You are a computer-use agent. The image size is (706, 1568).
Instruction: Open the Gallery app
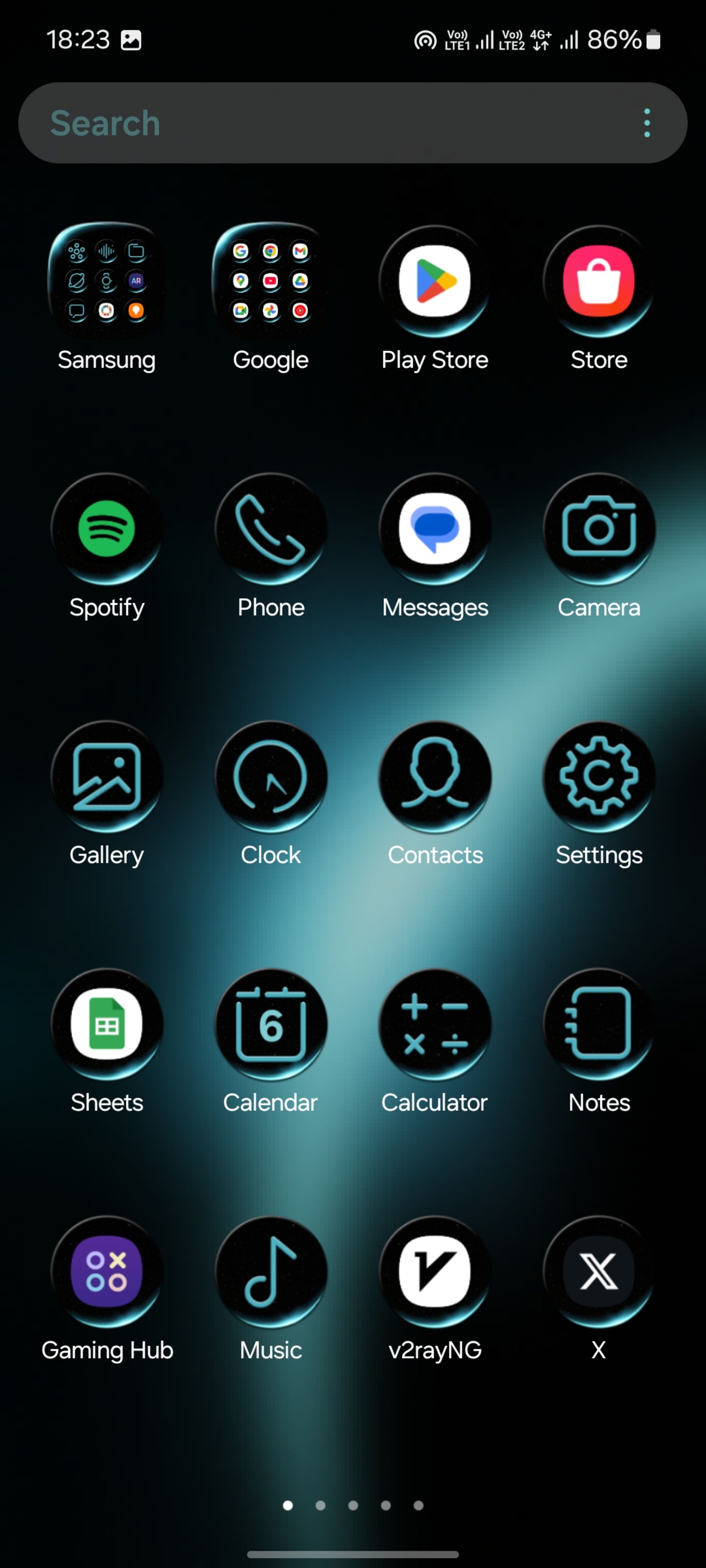pyautogui.click(x=107, y=776)
